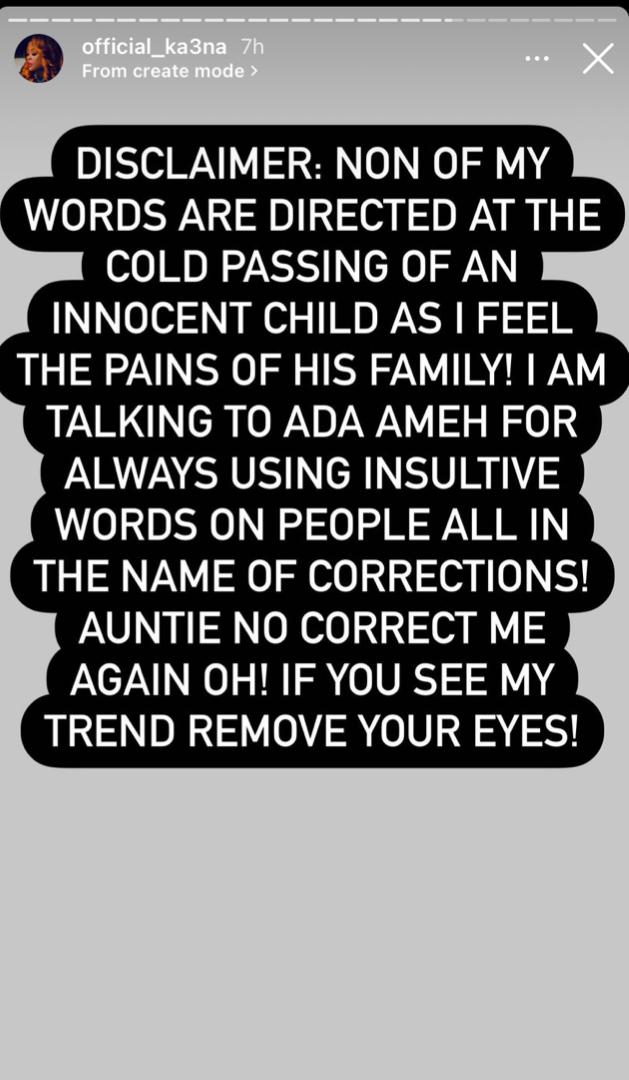Open the three-dot story options menu
629x1080 pixels.
click(x=537, y=59)
